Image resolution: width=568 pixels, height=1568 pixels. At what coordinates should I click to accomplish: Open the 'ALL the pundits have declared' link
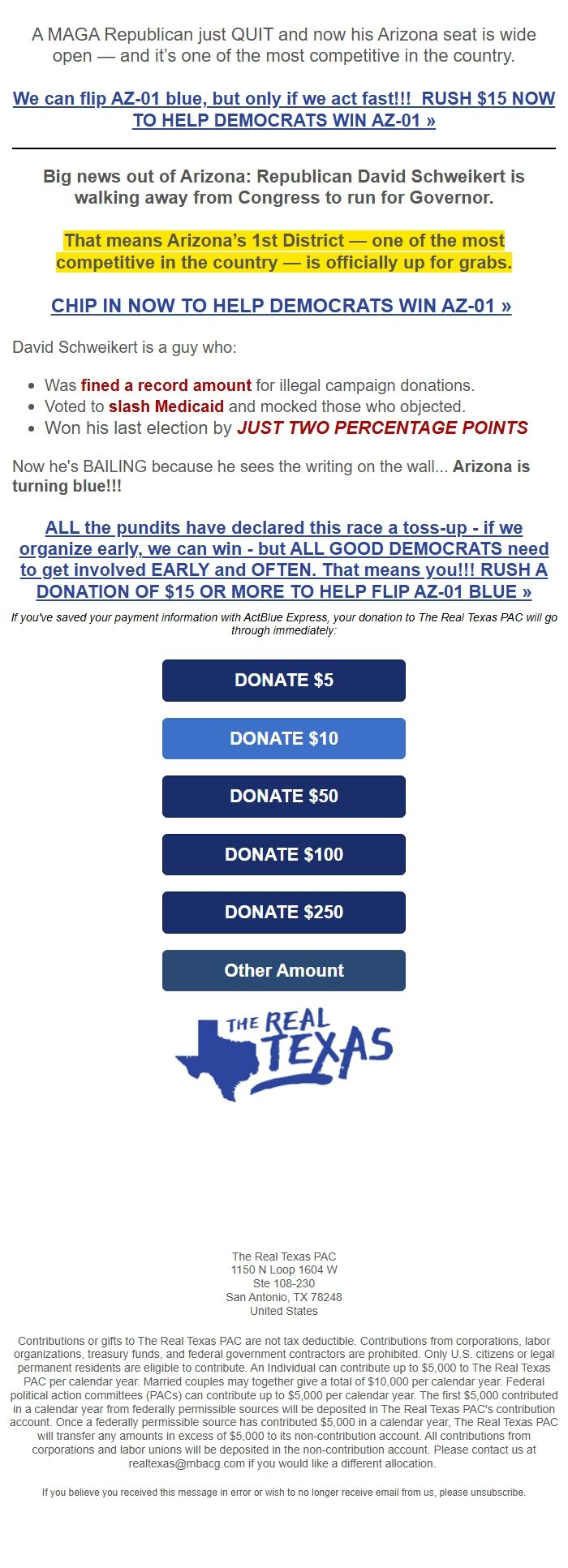point(284,560)
